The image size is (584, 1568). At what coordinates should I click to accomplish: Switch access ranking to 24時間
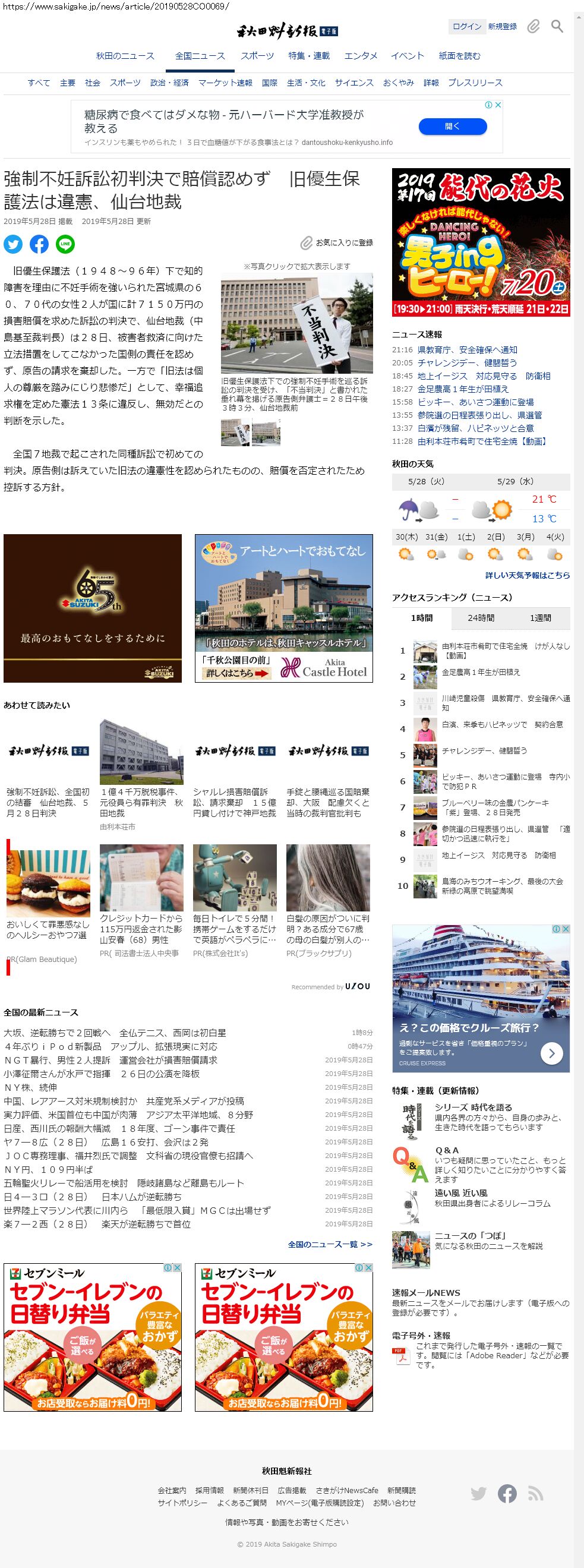click(x=481, y=618)
